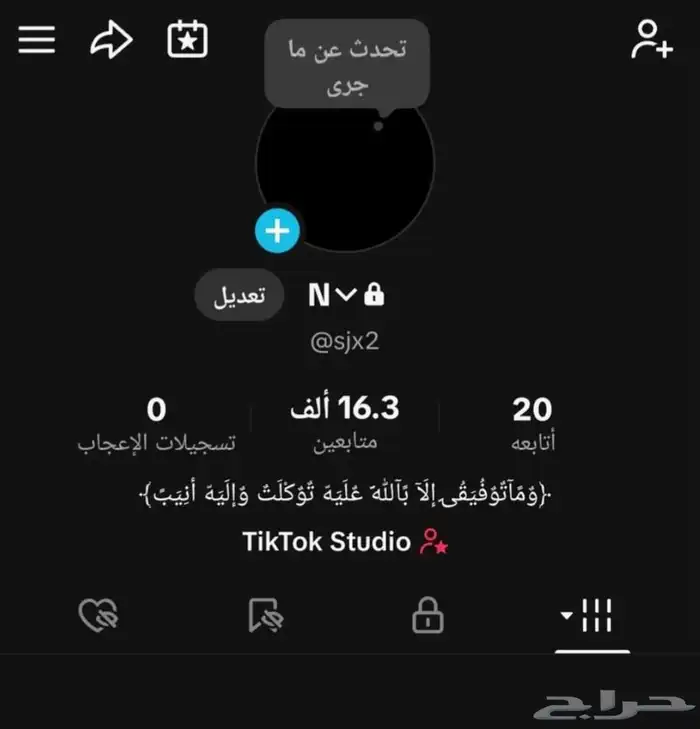Screen dimensions: 700x729
Task: Switch to the private videos lock tab
Action: 428,617
